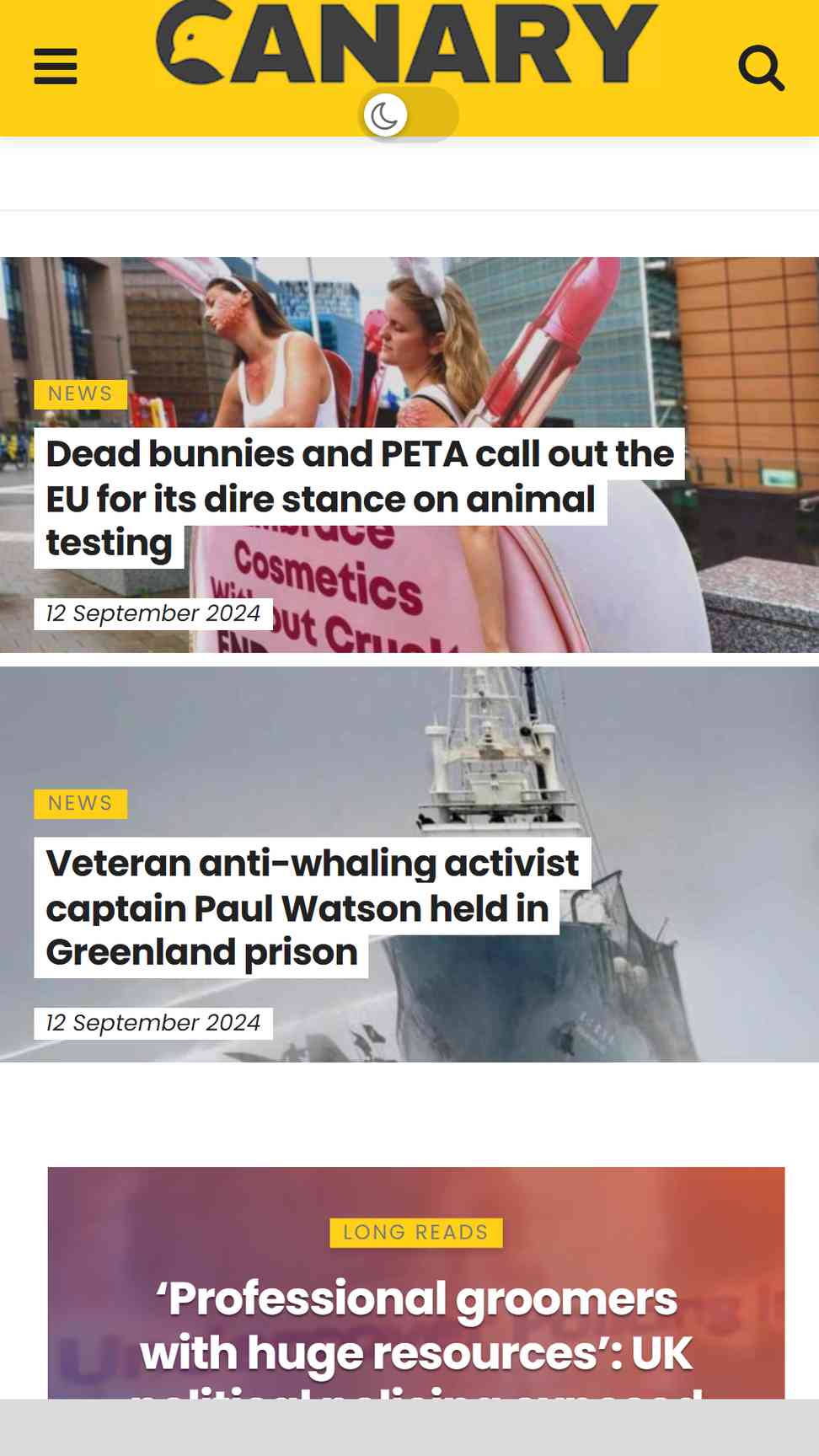The width and height of the screenshot is (819, 1456).
Task: Tap the NEWS tag on Paul Watson article
Action: [x=80, y=804]
